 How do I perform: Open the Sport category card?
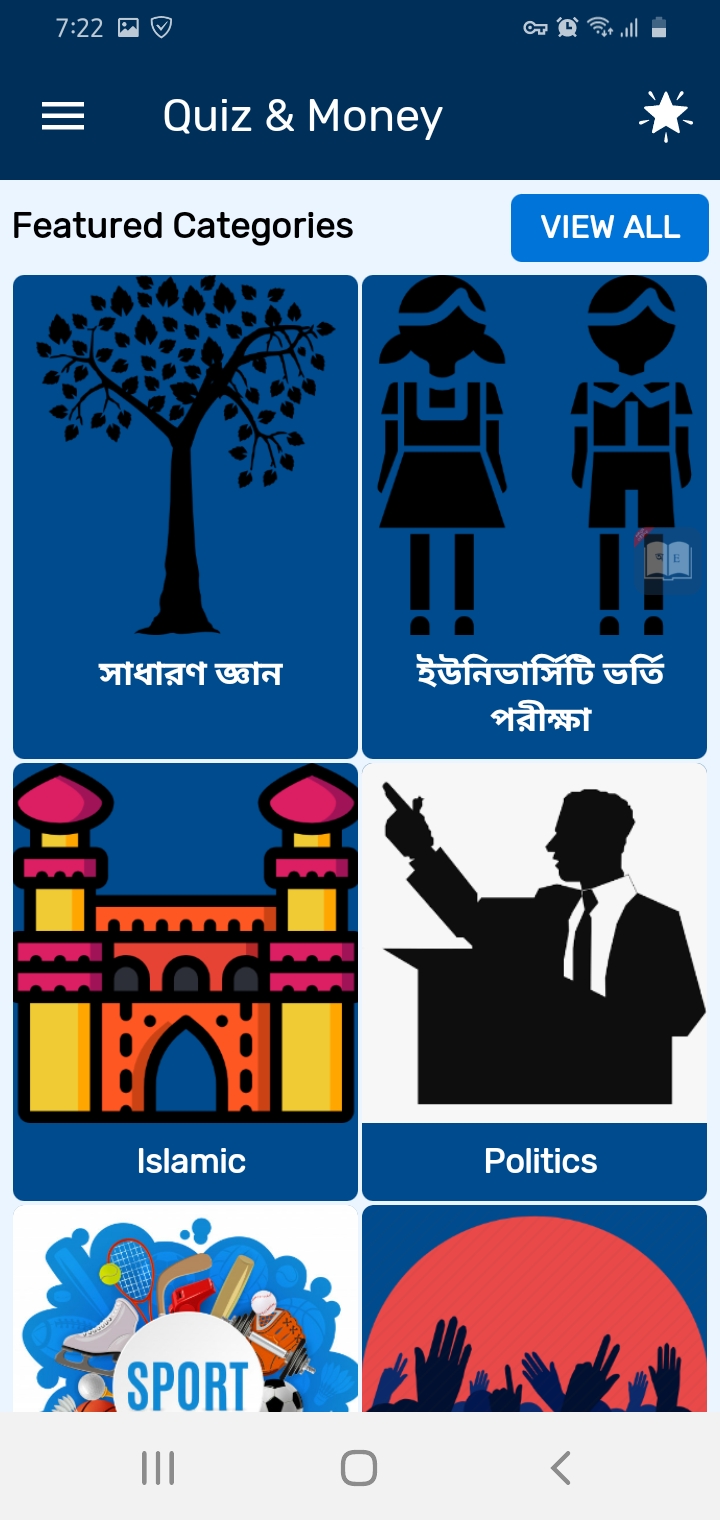point(185,1310)
